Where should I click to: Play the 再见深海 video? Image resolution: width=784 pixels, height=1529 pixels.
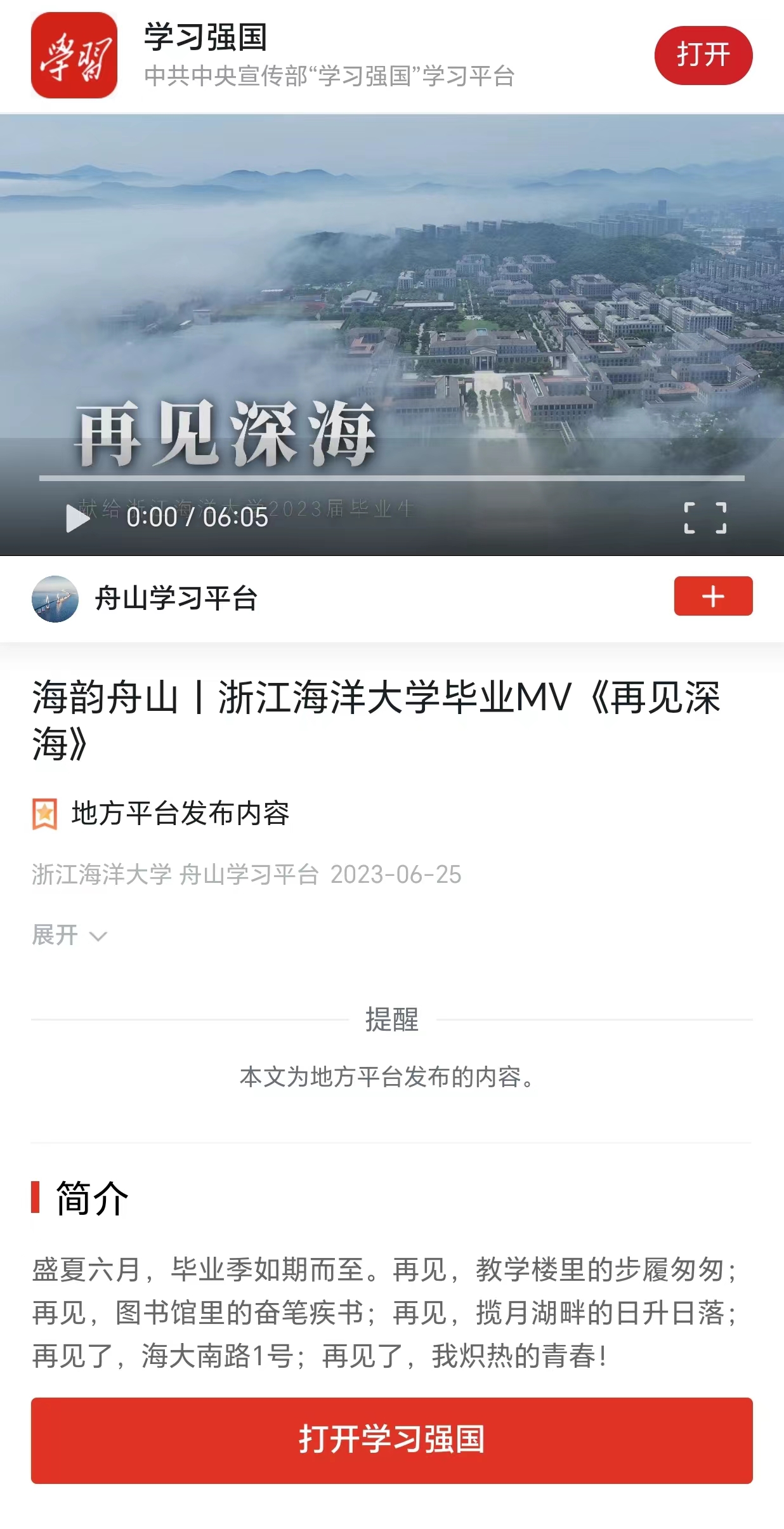(78, 518)
